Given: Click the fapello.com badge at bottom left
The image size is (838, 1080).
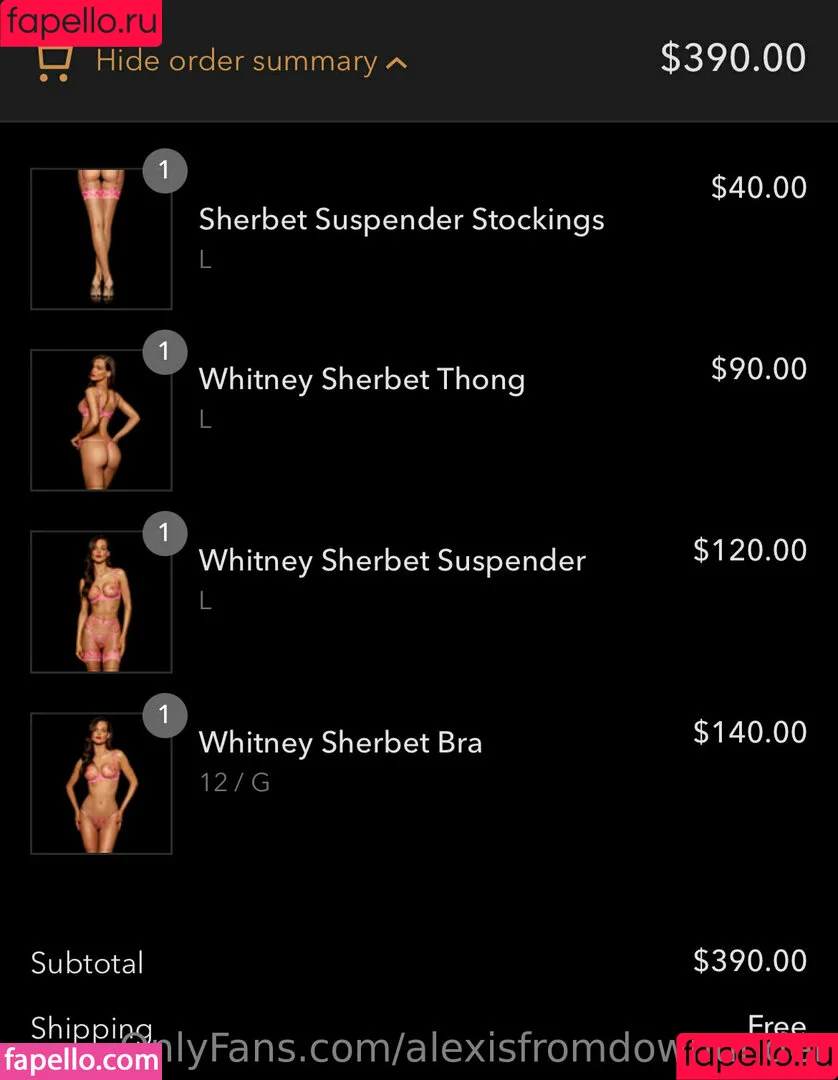Looking at the screenshot, I should 80,1058.
